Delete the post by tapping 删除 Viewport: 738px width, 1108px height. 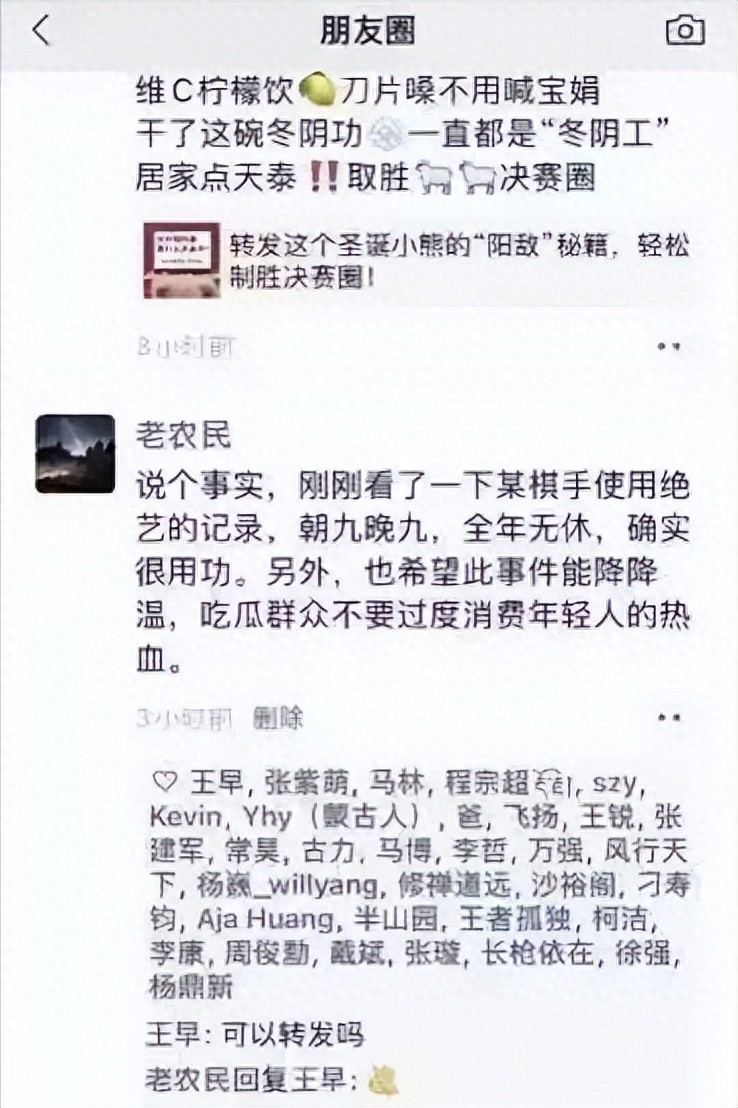coord(278,717)
